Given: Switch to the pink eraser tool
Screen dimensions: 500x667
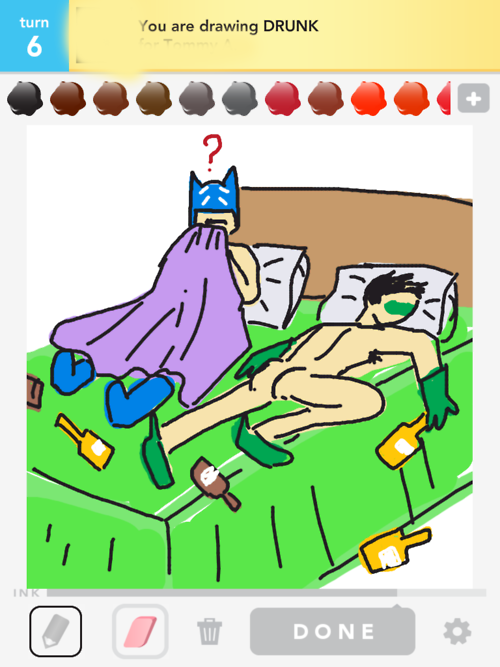Looking at the screenshot, I should coord(140,631).
